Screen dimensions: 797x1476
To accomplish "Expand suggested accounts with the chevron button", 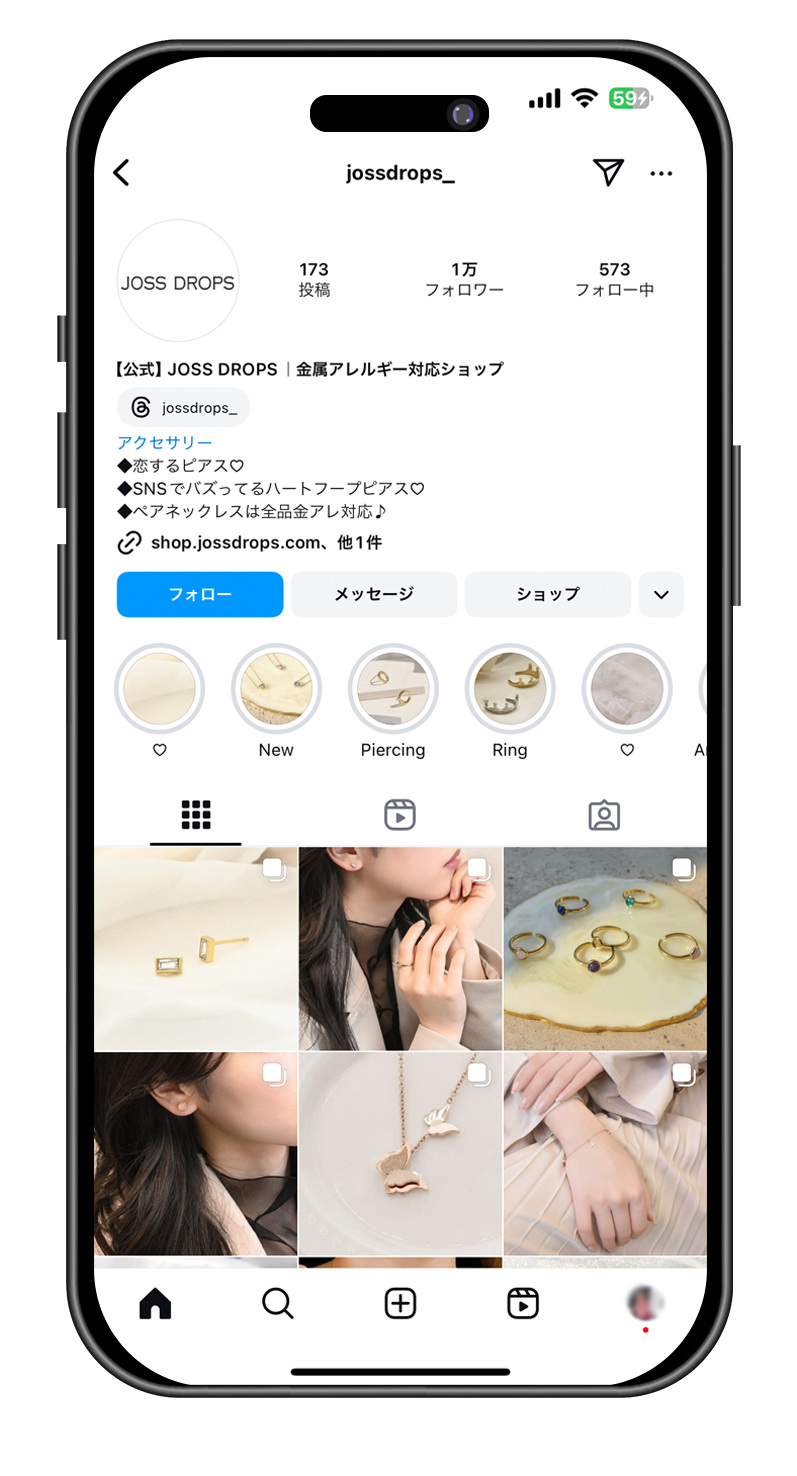I will (661, 594).
